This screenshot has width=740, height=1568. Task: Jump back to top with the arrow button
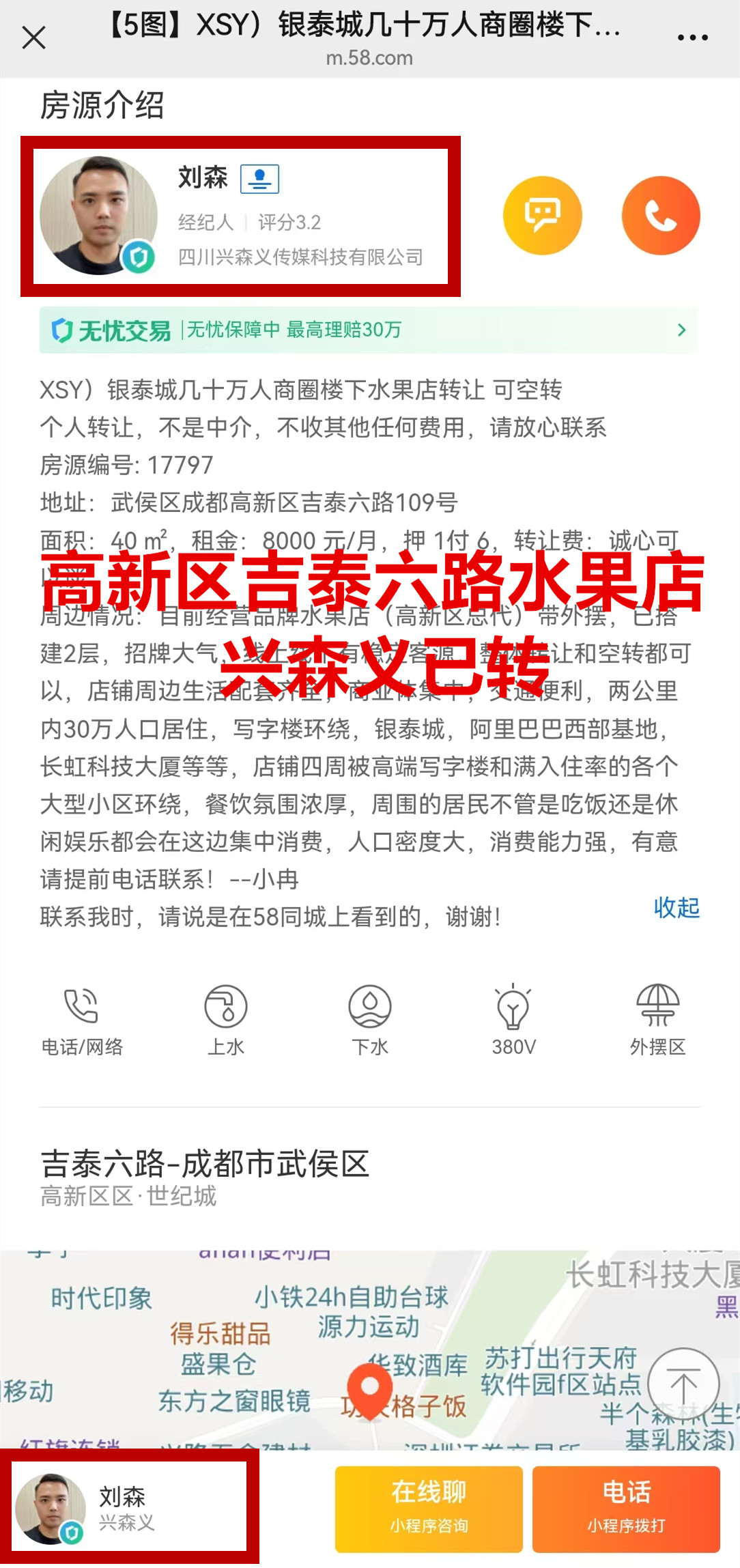[x=683, y=1384]
